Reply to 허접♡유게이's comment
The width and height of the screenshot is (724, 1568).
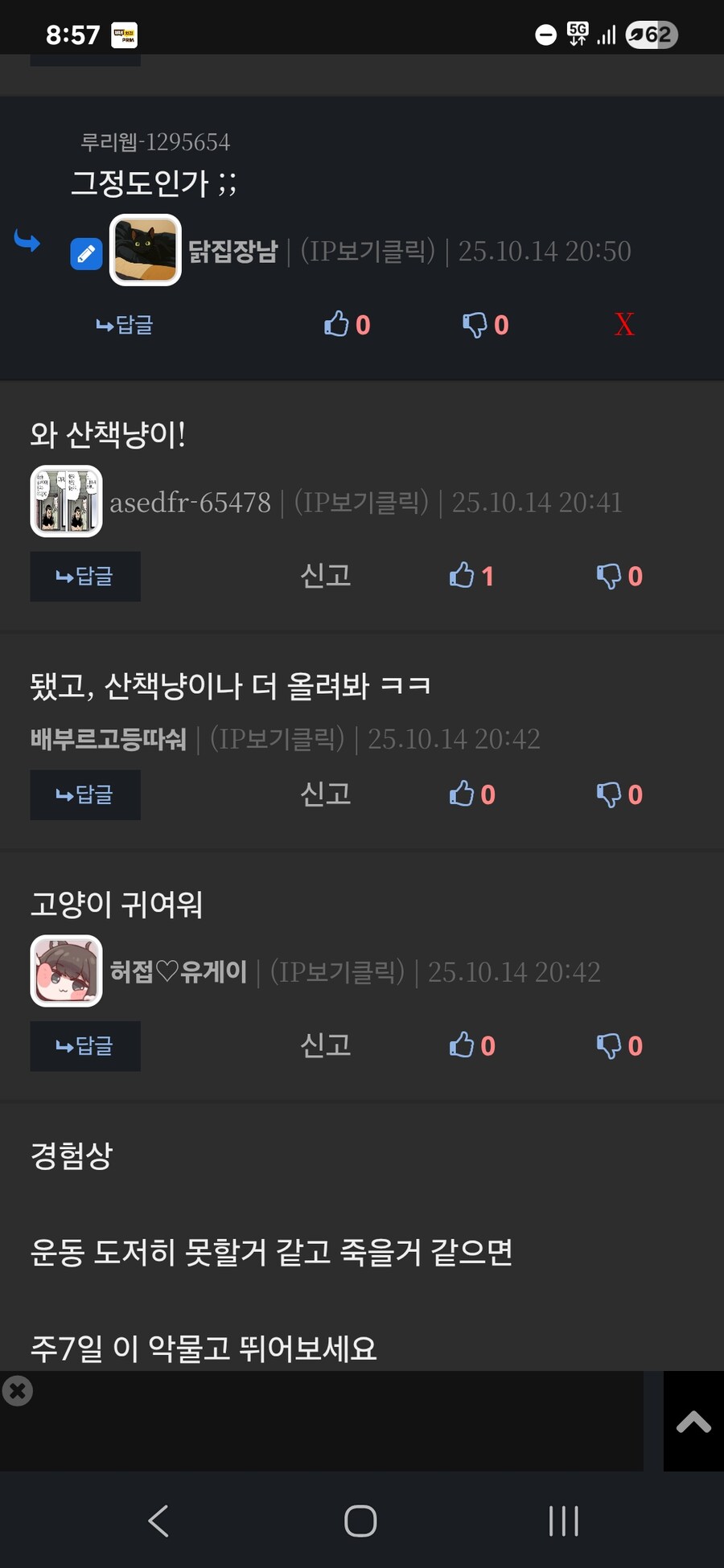(85, 1046)
